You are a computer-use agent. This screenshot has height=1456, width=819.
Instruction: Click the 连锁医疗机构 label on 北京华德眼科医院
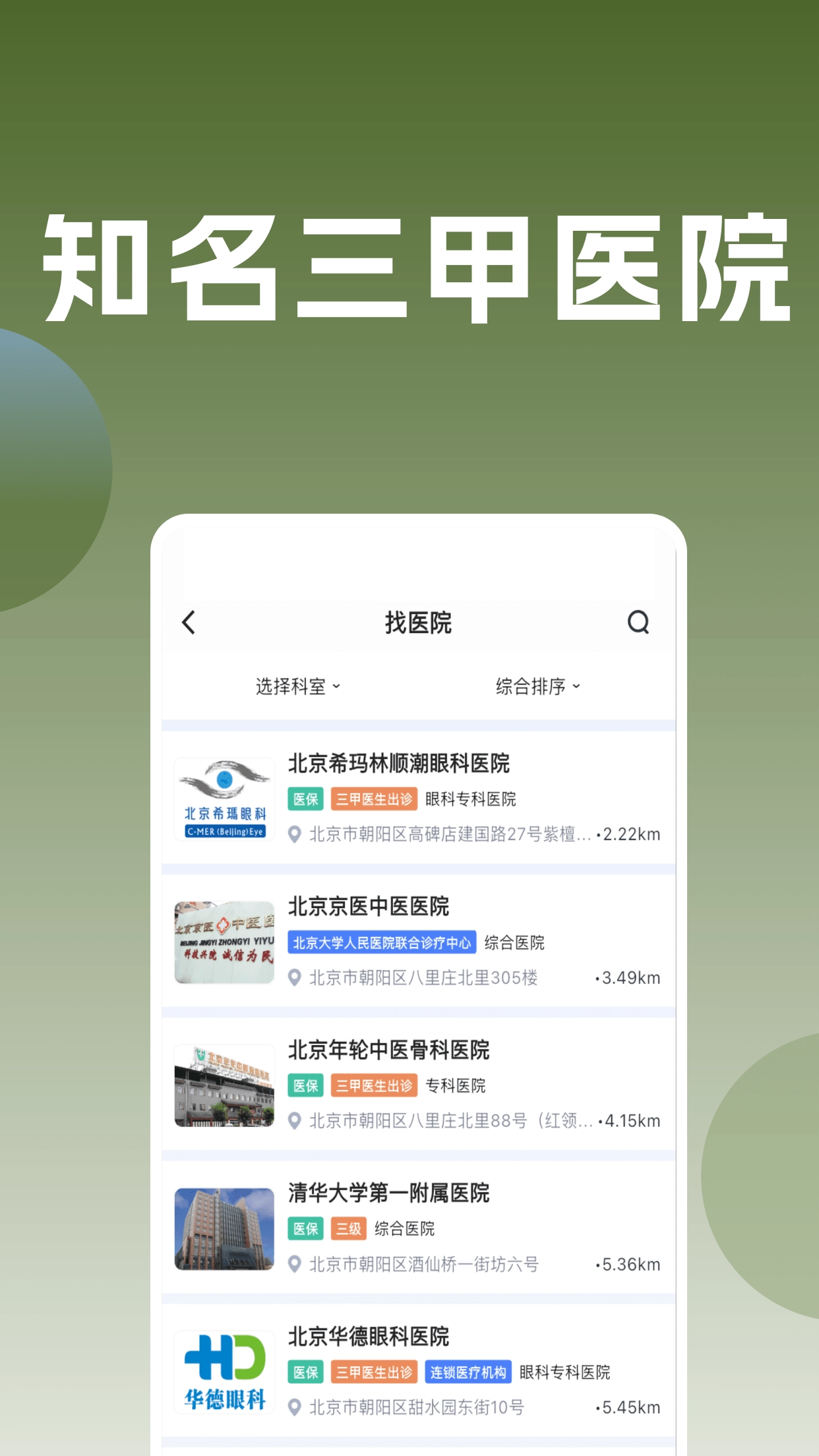point(469,1372)
